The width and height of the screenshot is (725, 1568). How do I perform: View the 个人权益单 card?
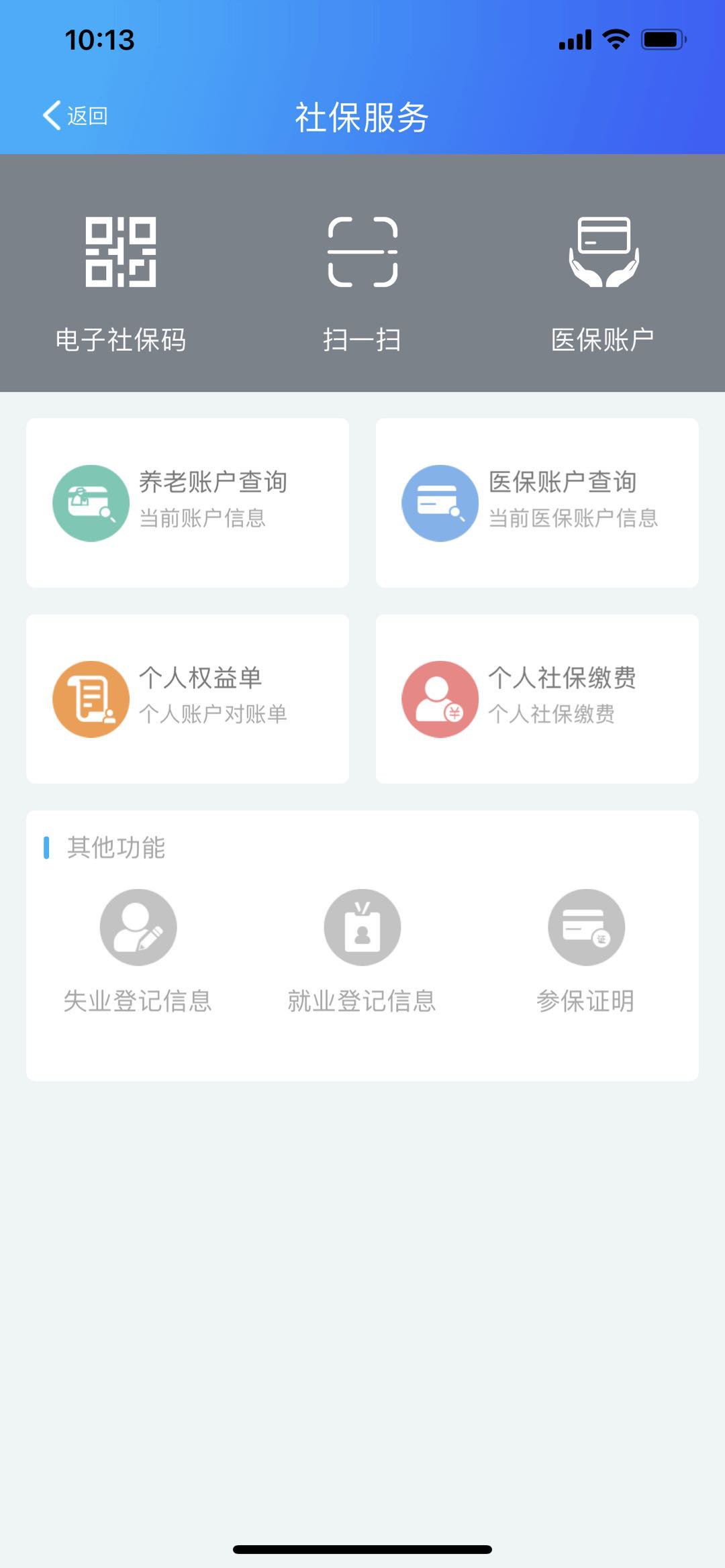[x=187, y=698]
